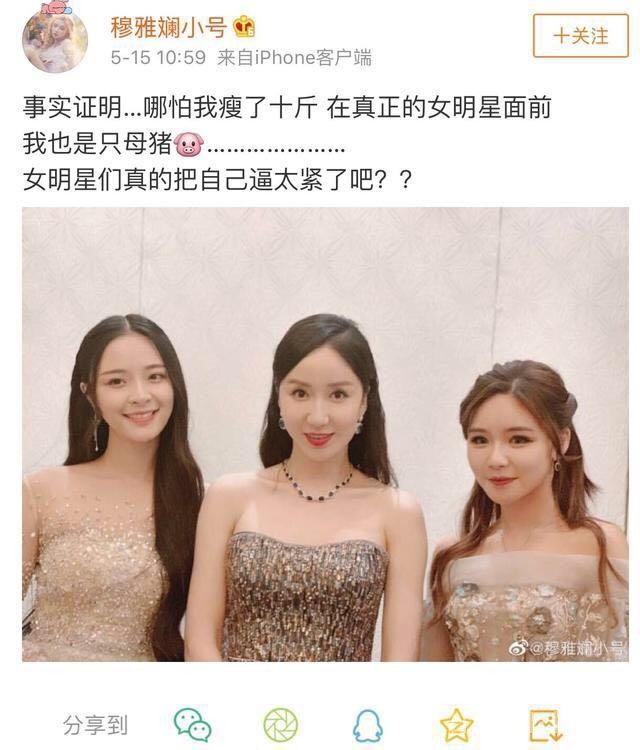View the post photo in full screen
This screenshot has width=640, height=750.
point(326,433)
